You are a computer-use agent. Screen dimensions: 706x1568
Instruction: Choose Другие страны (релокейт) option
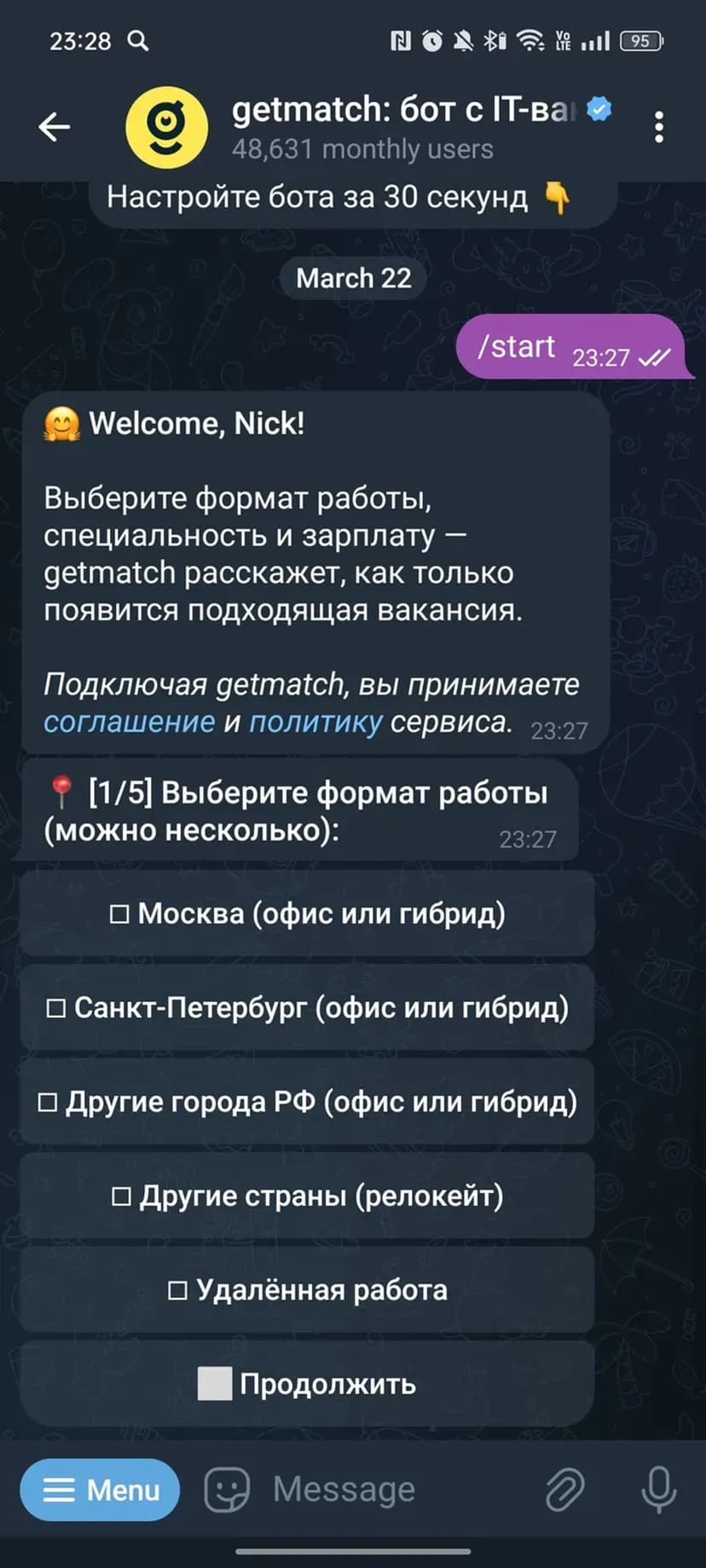pos(307,1196)
